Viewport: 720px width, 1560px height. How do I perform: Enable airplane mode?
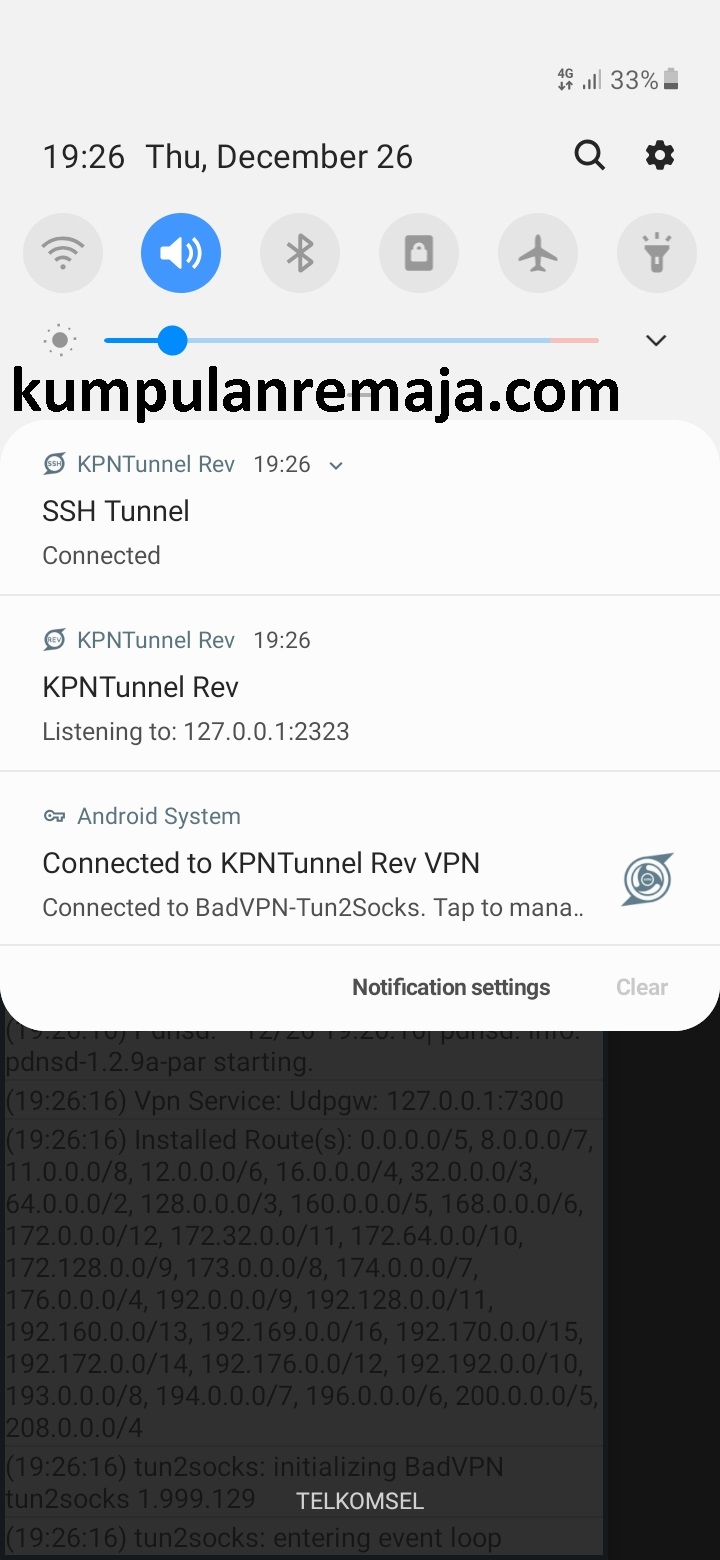538,253
